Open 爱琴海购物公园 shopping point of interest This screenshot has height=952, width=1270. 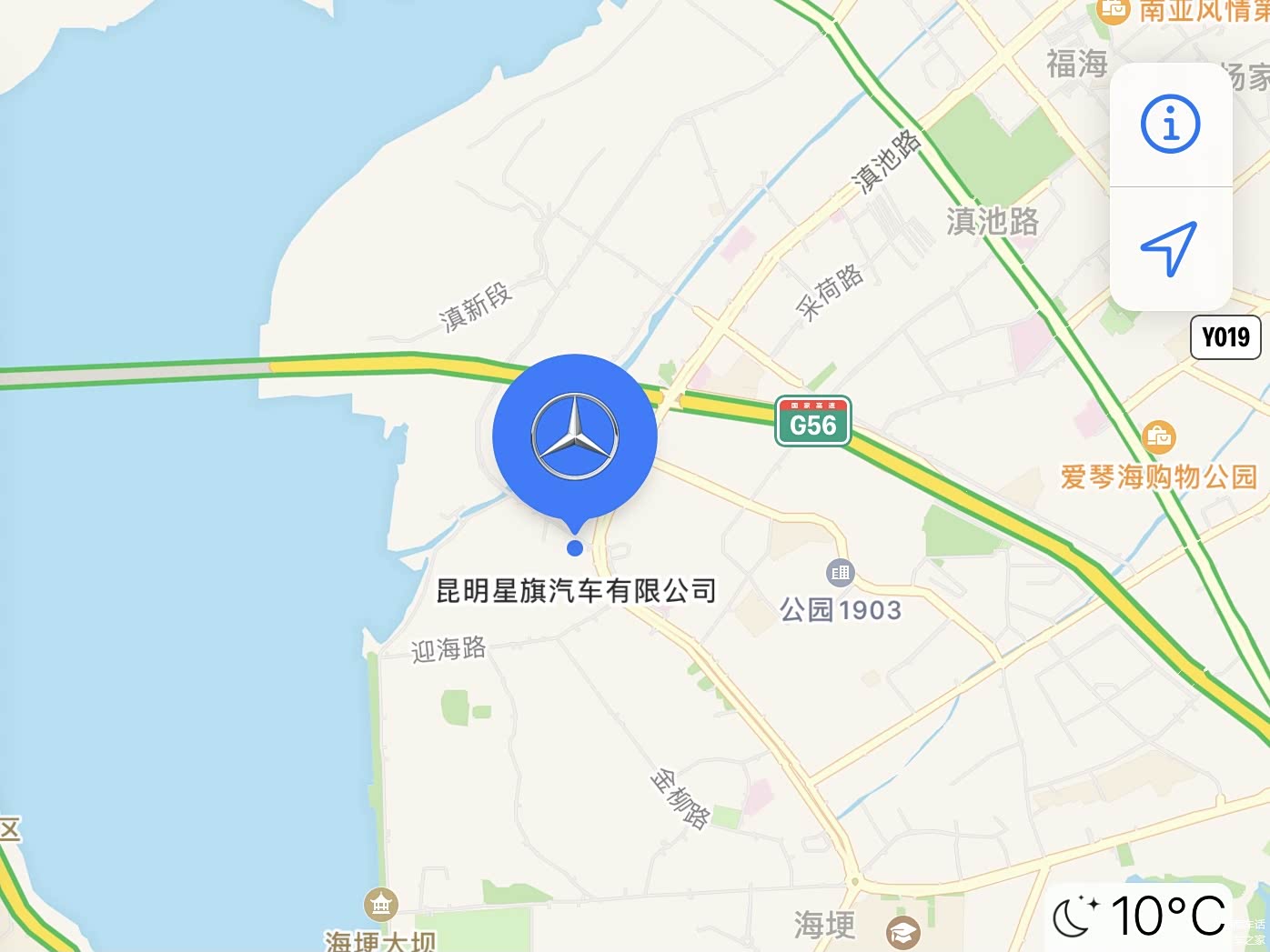point(1158,437)
